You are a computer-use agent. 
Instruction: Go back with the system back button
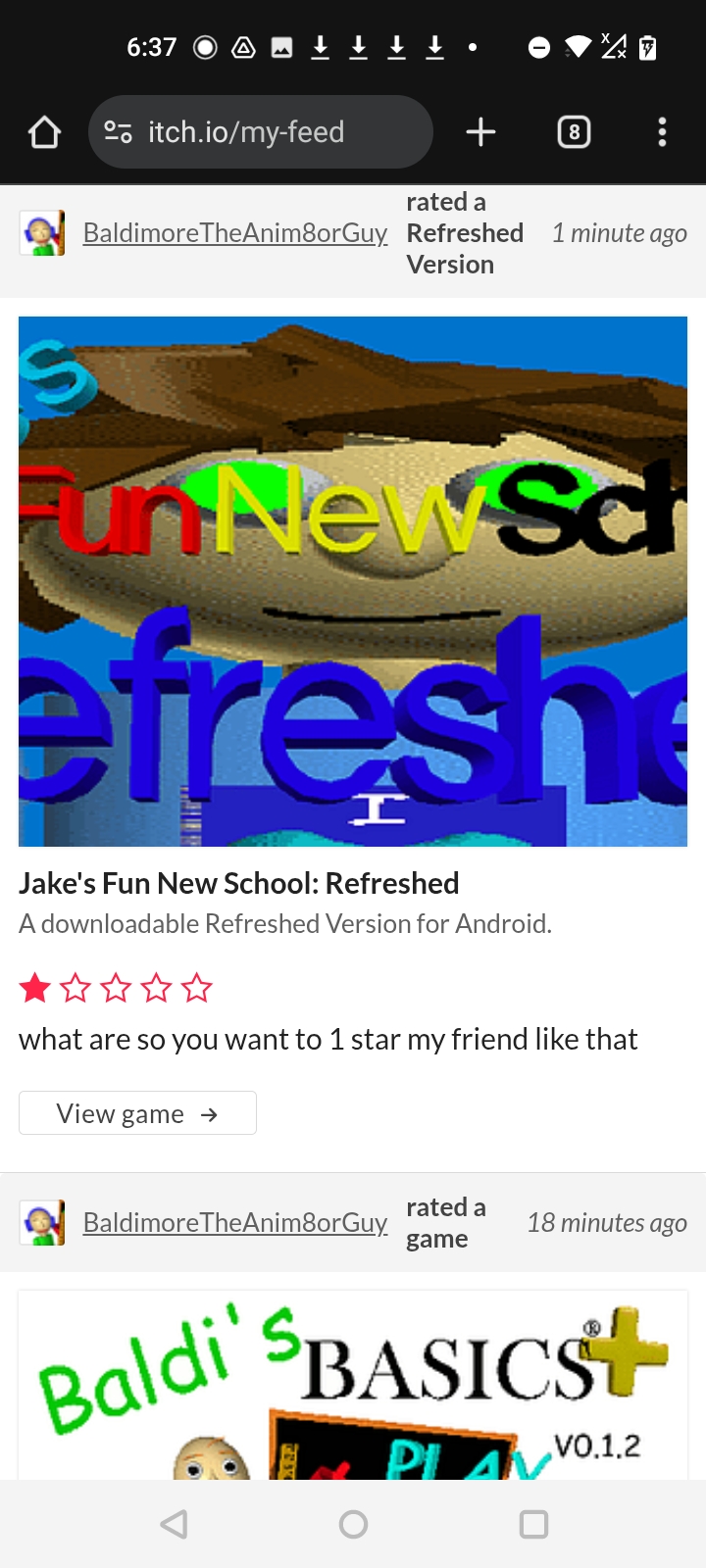point(175,1524)
